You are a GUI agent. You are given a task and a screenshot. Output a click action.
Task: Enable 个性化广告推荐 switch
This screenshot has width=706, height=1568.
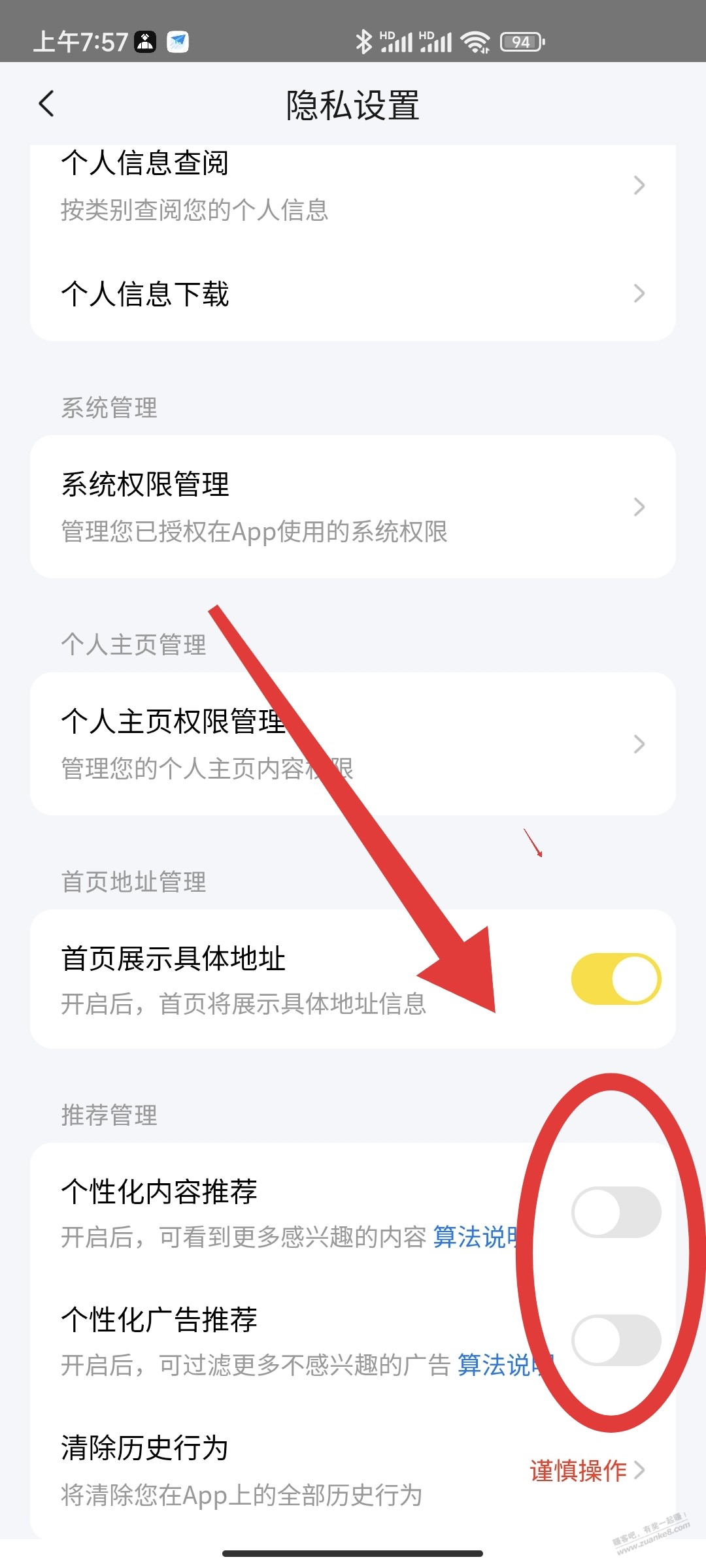click(616, 1340)
